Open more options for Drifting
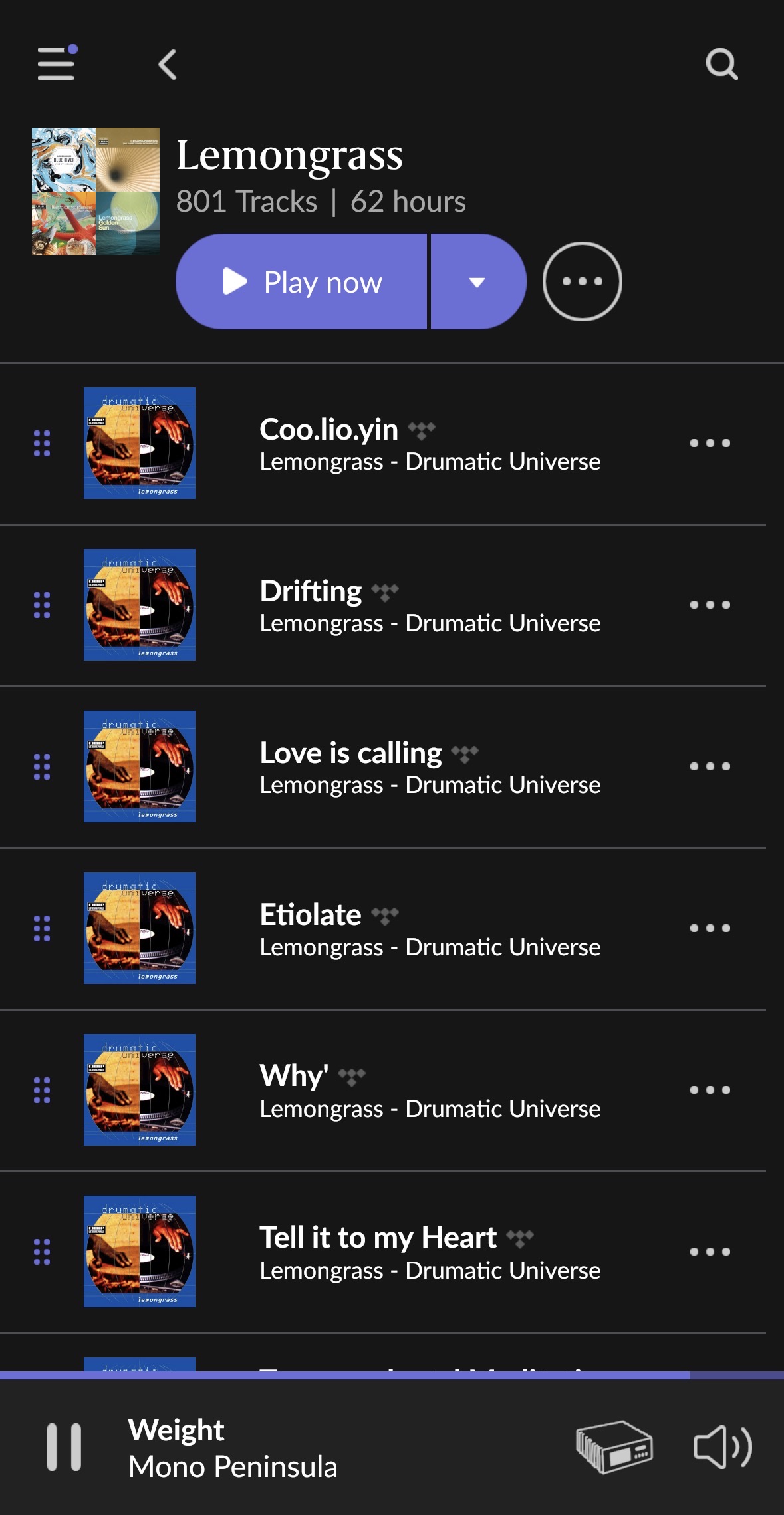The height and width of the screenshot is (1515, 784). (x=710, y=605)
